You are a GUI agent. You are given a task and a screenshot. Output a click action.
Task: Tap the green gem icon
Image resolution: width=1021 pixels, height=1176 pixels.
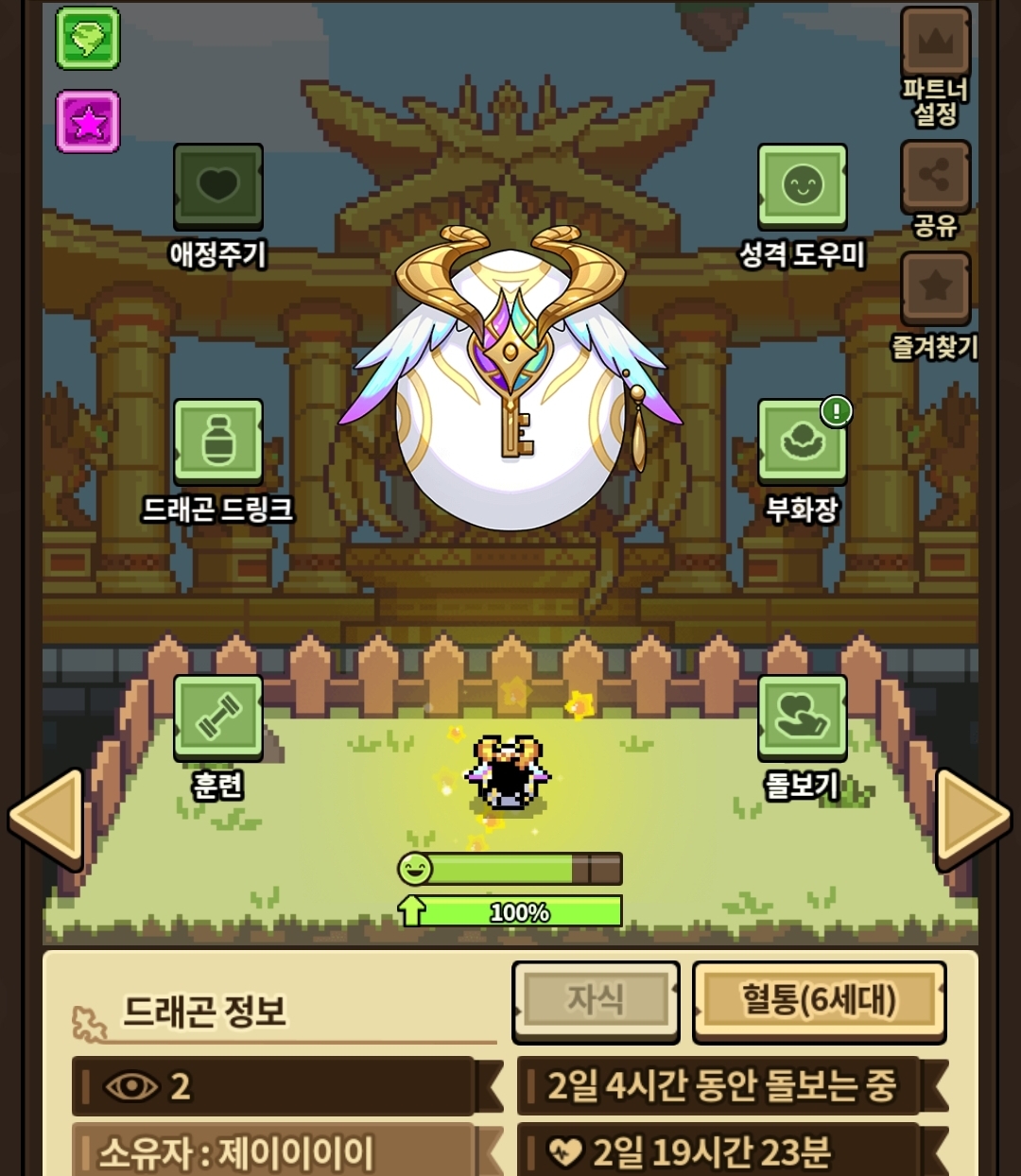coord(88,39)
